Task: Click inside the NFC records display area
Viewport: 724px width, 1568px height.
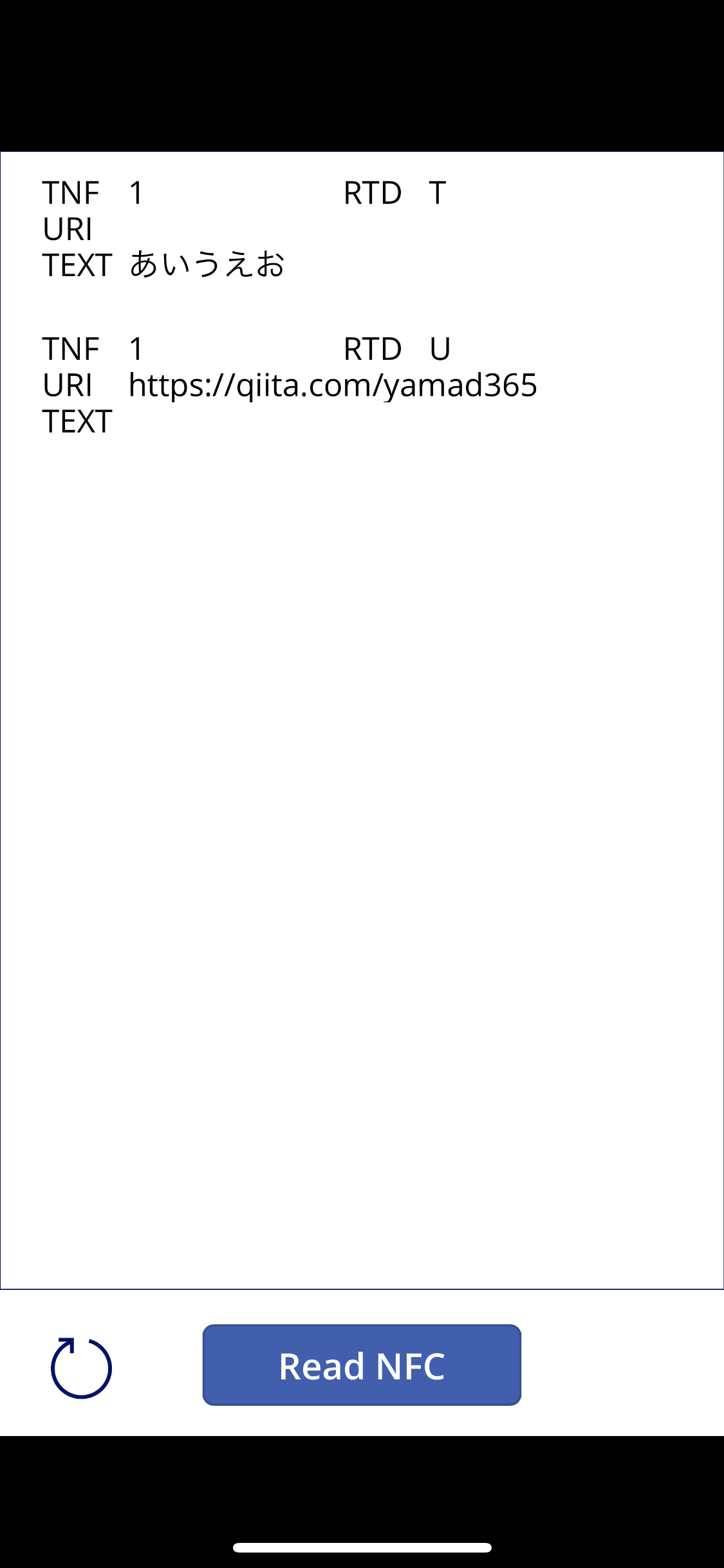Action: (362, 772)
